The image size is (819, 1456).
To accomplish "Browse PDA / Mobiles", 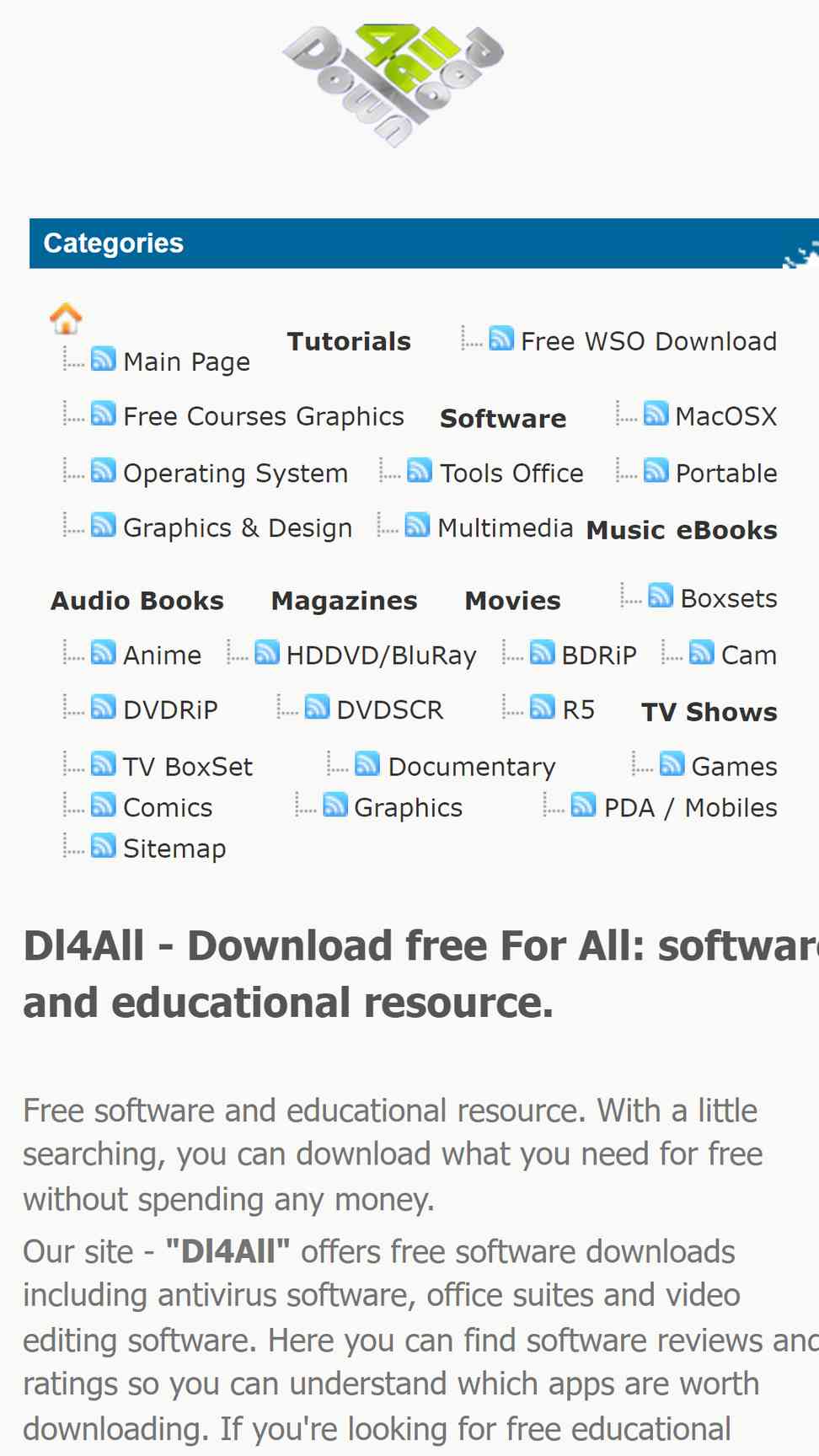I will tap(690, 807).
